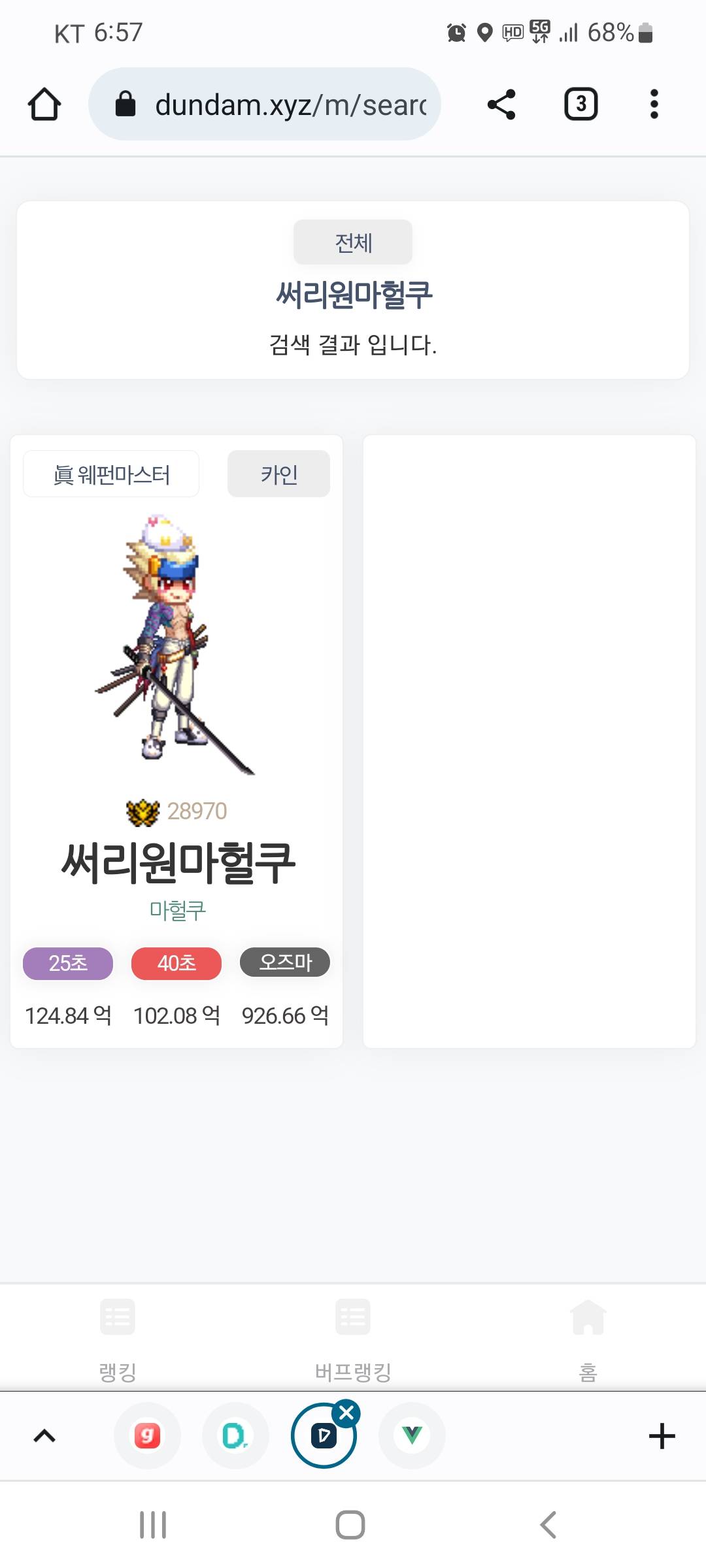Add a new browser tab

coord(662,1436)
